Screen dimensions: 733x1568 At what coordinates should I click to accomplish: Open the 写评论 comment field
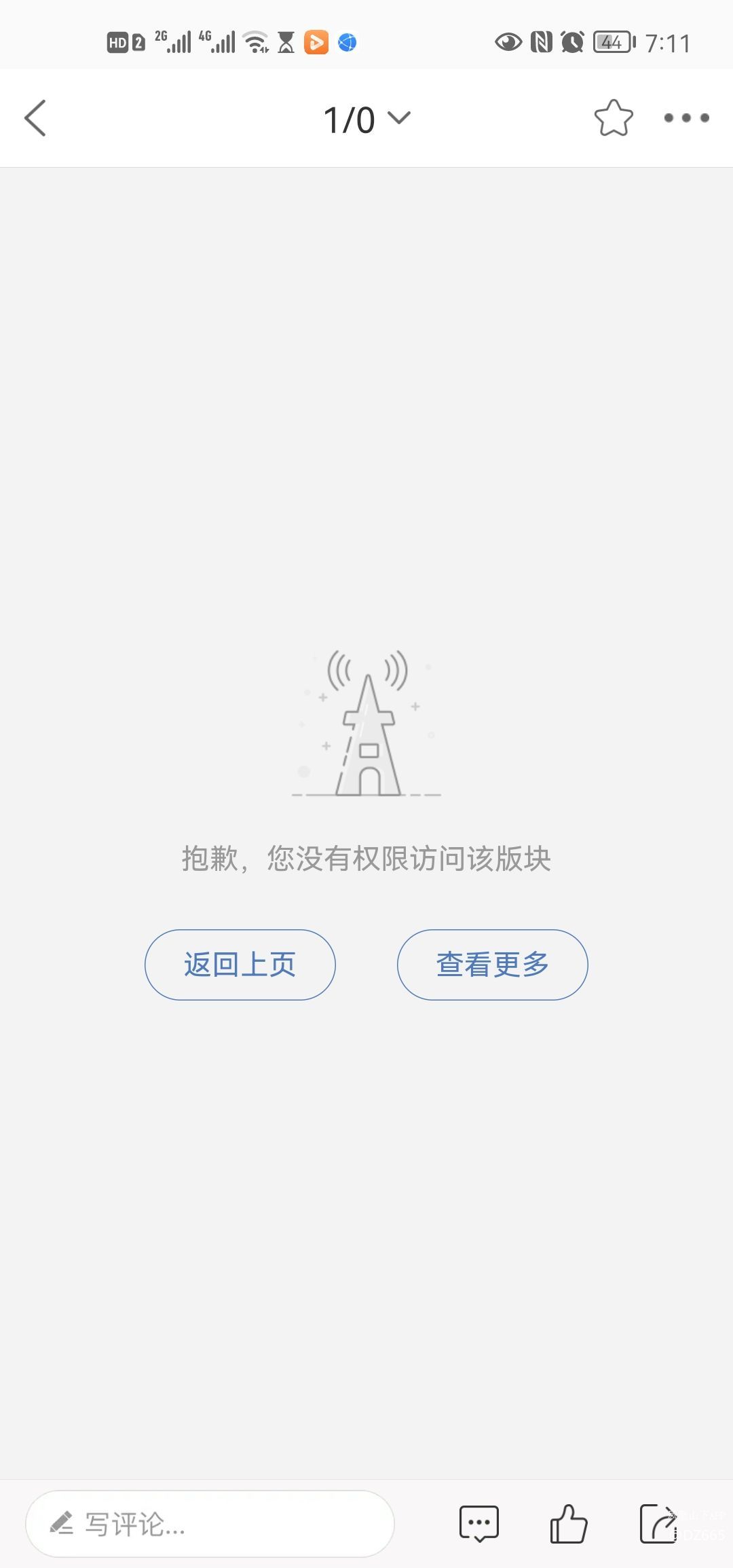coord(210,1524)
